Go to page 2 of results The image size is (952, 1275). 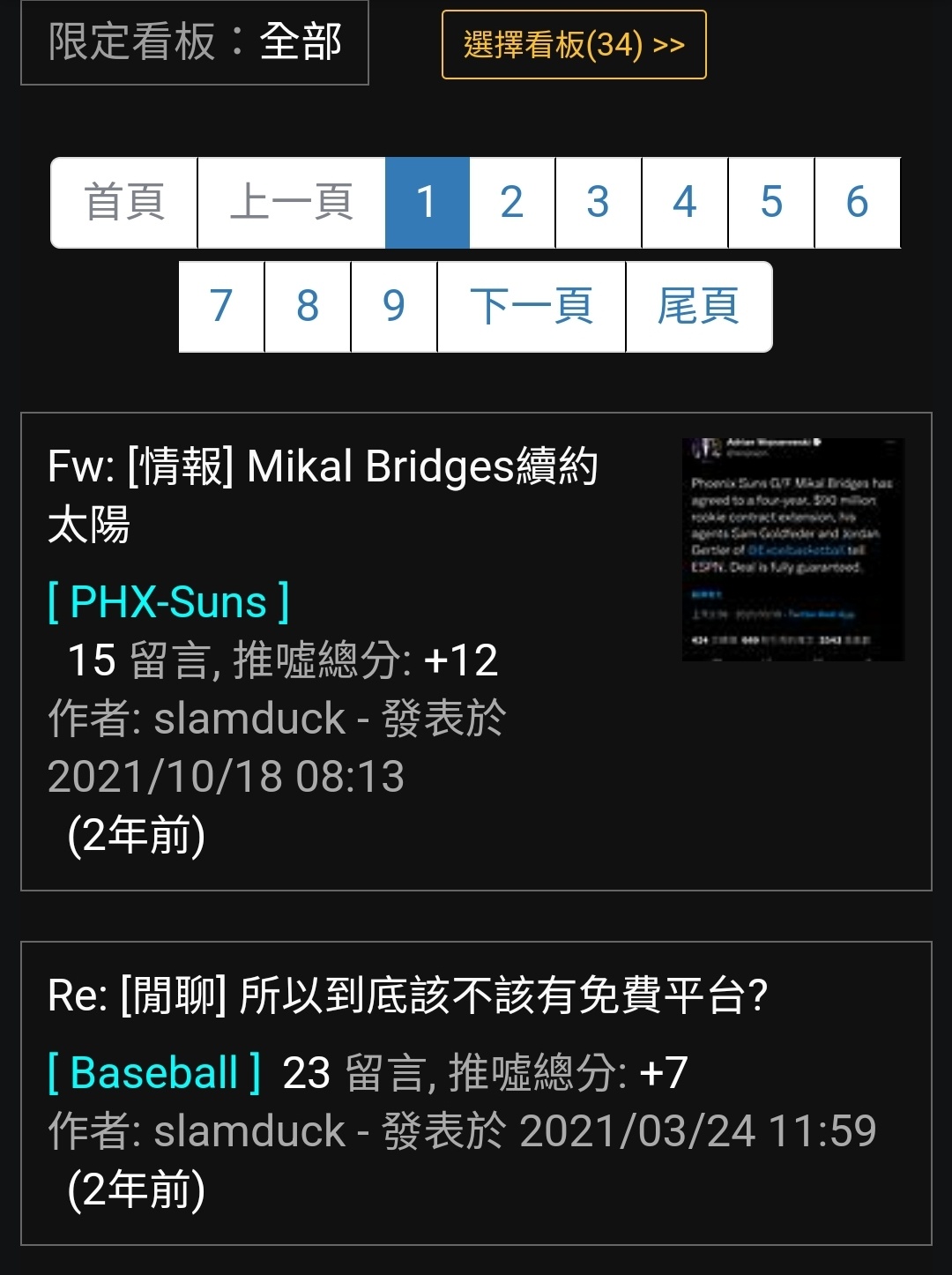pyautogui.click(x=512, y=203)
